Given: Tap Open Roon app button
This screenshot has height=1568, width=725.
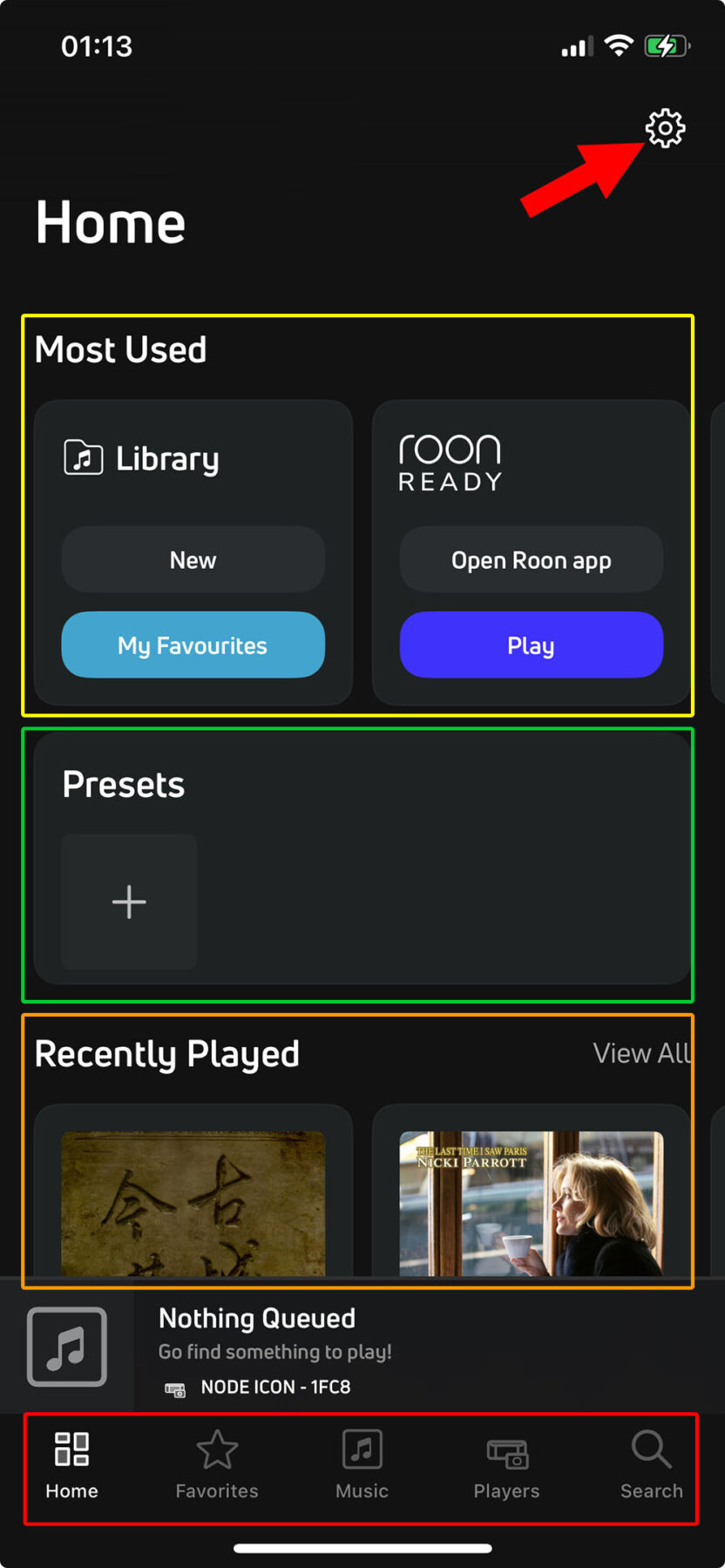Looking at the screenshot, I should click(531, 559).
